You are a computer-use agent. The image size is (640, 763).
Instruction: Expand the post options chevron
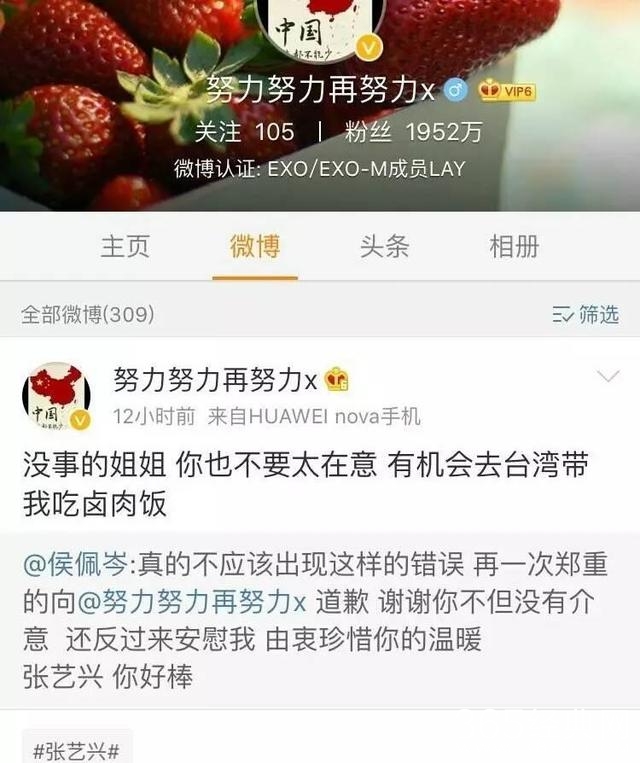608,377
